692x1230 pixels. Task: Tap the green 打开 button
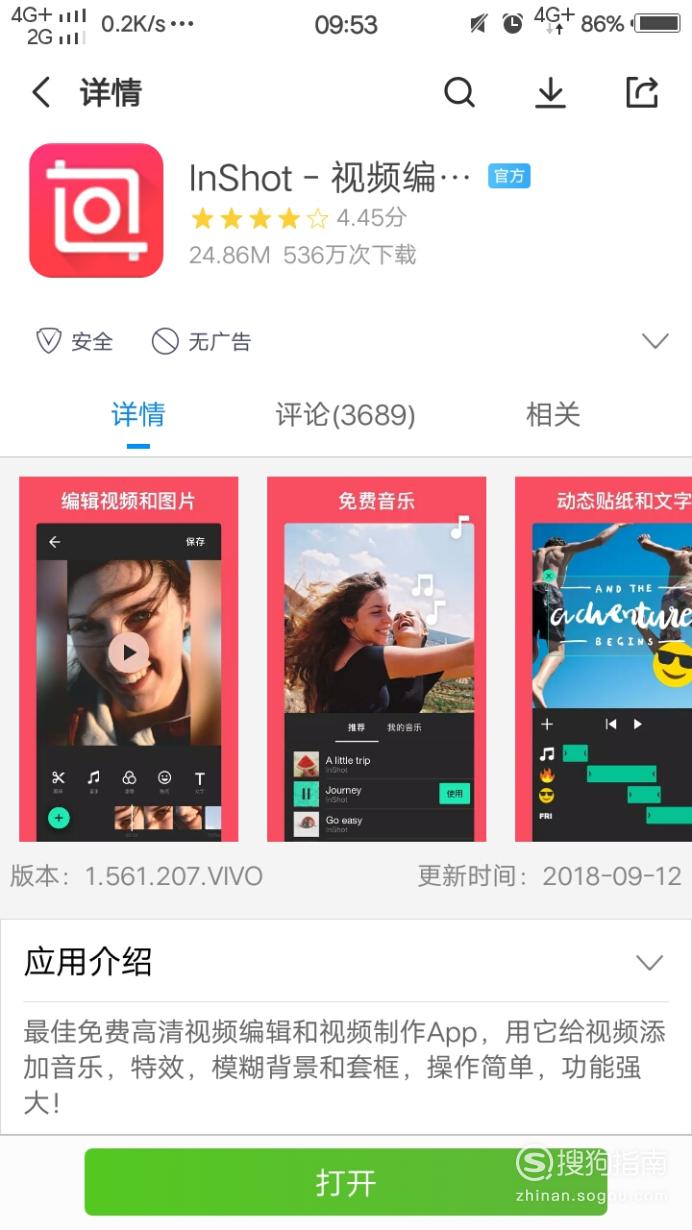click(345, 1182)
